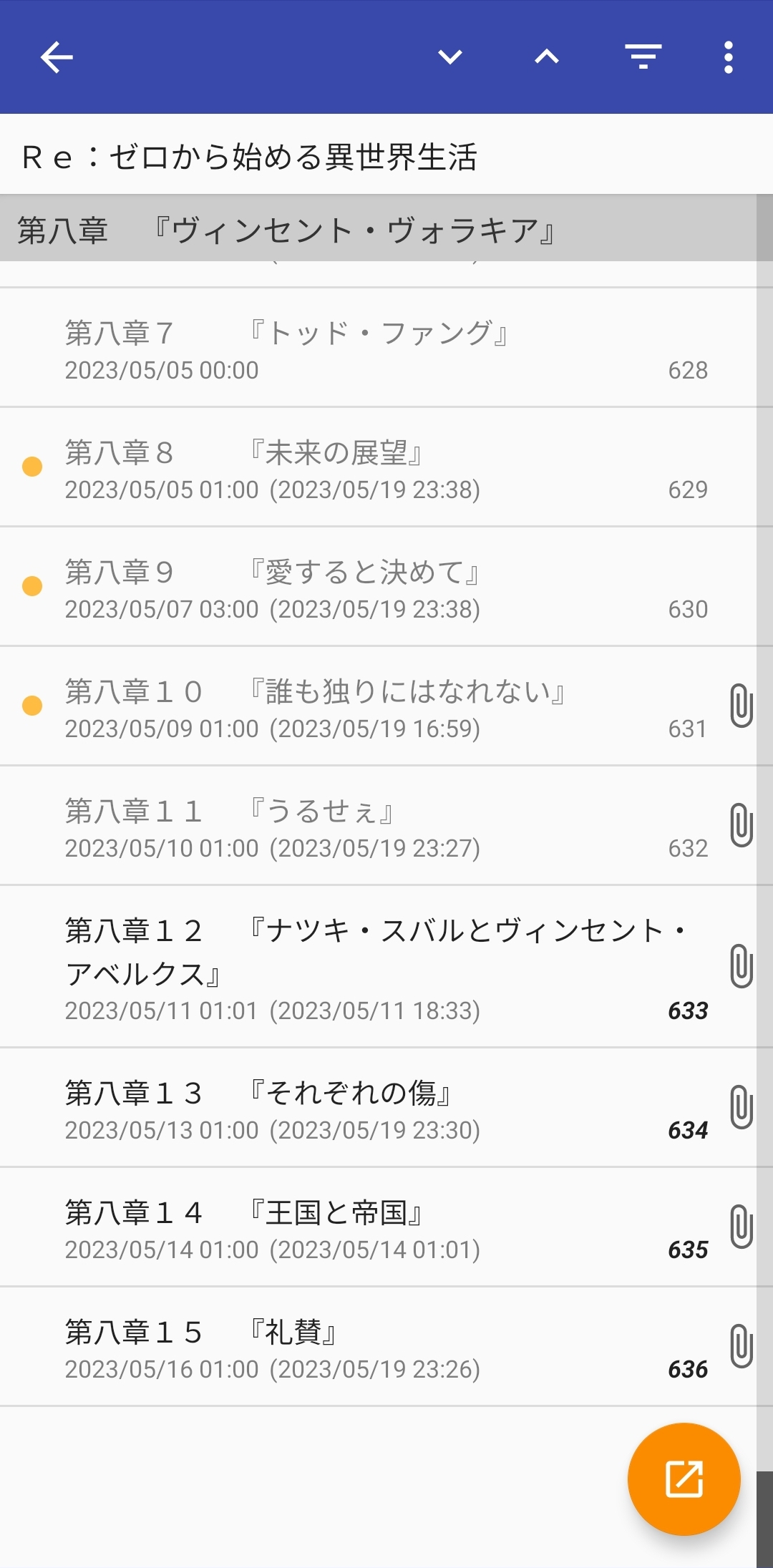Viewport: 773px width, 1568px height.
Task: Open chapter 第八章７『トッド・ファング』
Action: pyautogui.click(x=378, y=348)
